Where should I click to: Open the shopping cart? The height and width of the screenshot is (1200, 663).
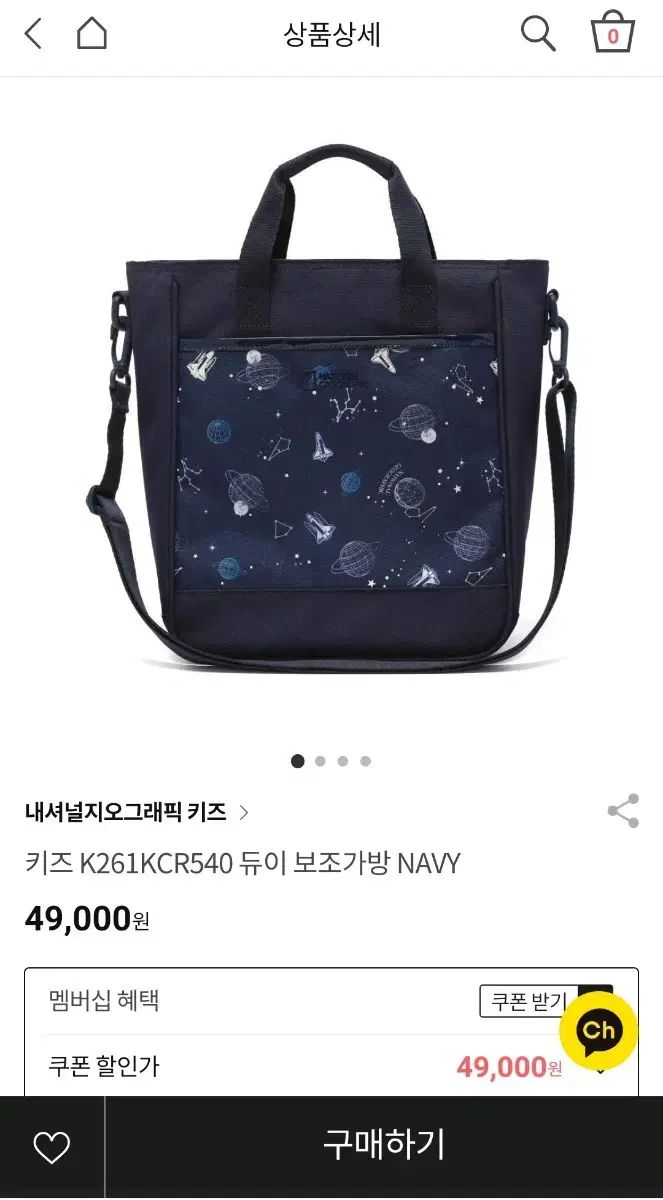tap(612, 35)
